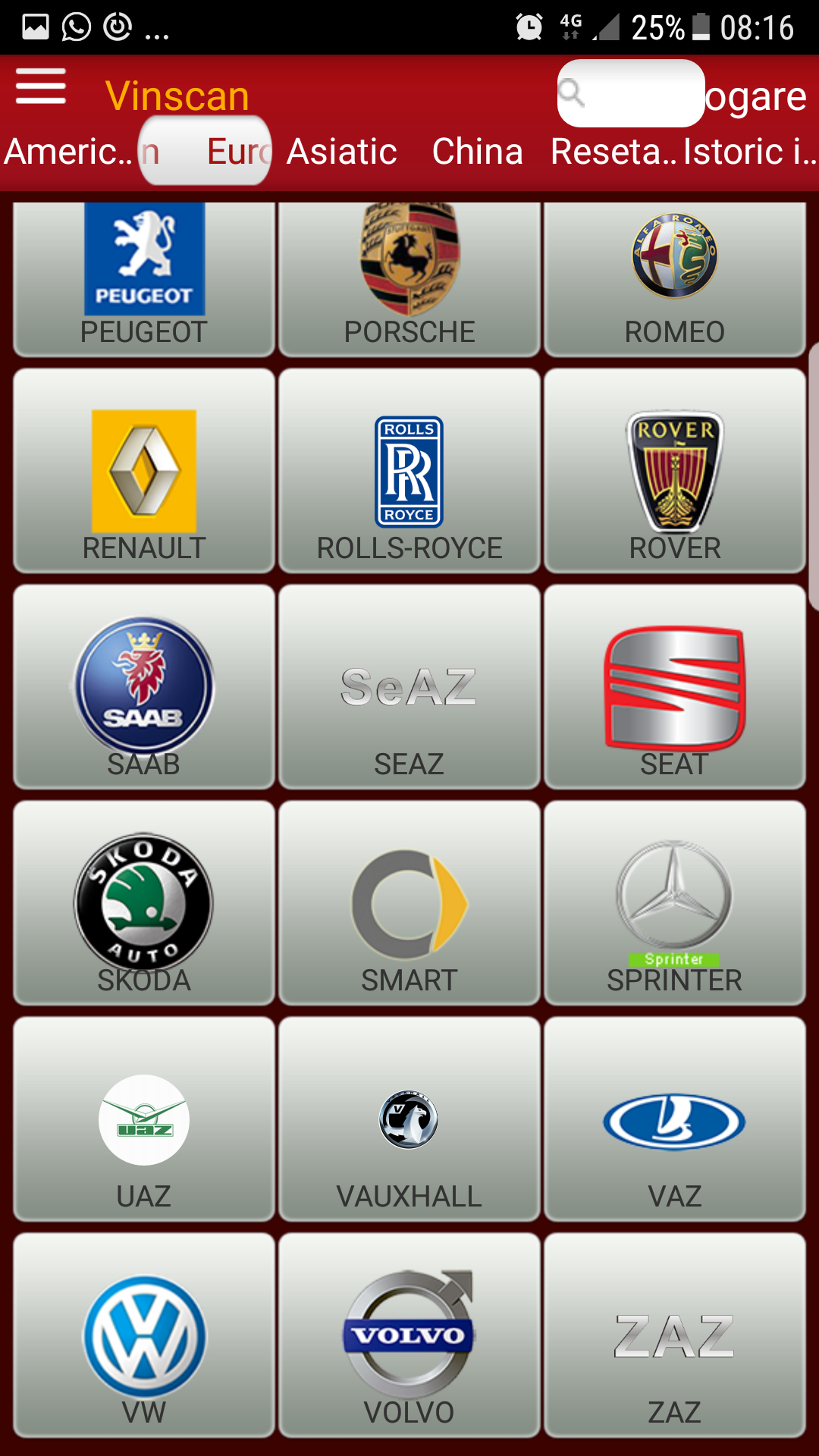
Task: Open the Saab brand tile
Action: (x=144, y=687)
